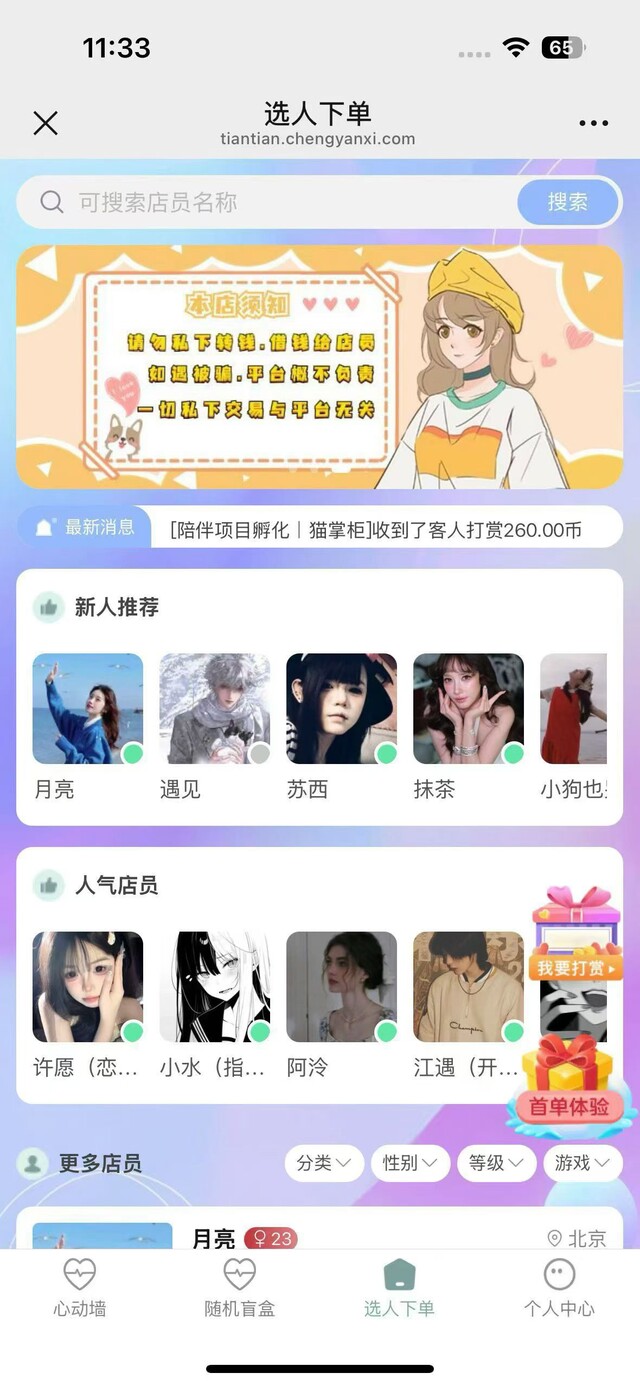The width and height of the screenshot is (640, 1386).
Task: Select 小水 in 人气店员
Action: coord(214,987)
